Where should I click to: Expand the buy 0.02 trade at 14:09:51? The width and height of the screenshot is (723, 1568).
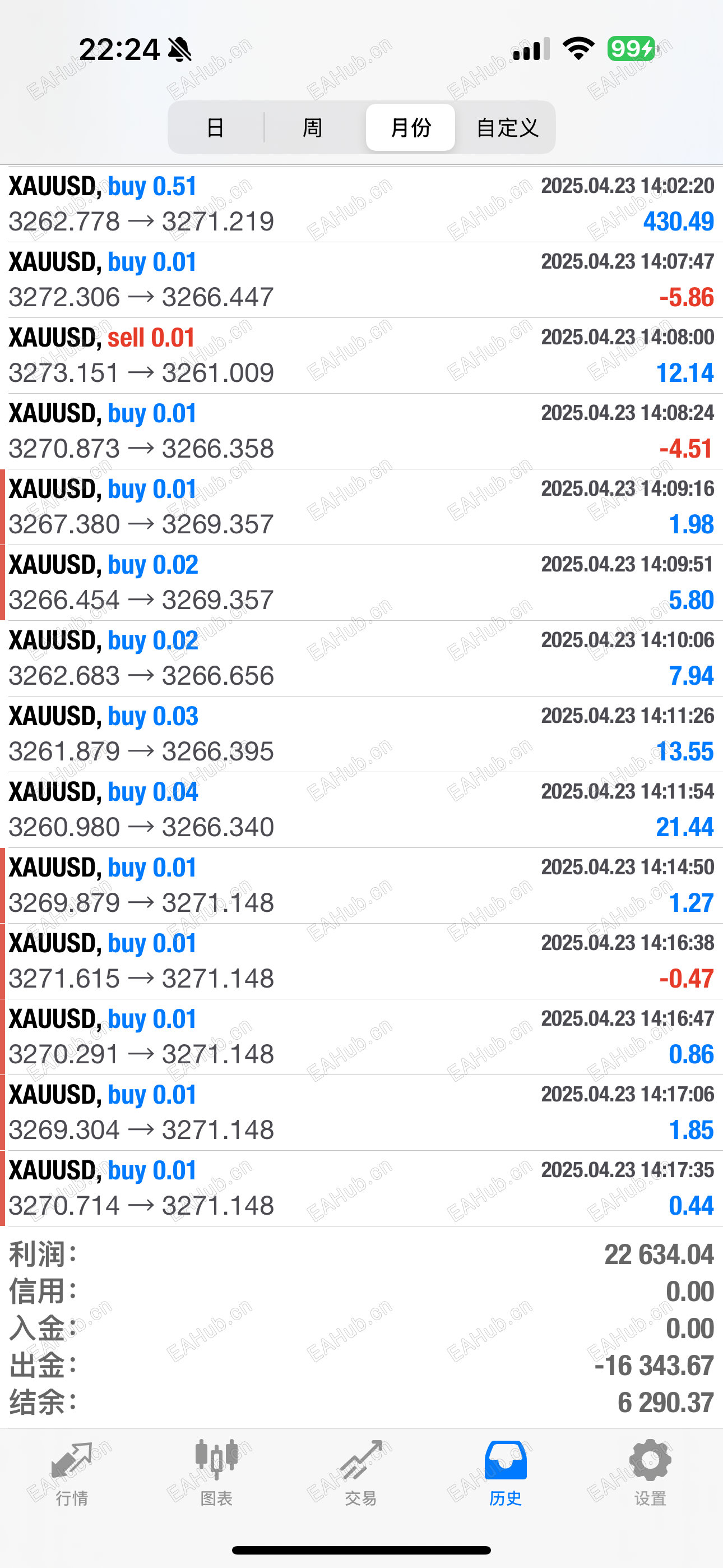click(x=361, y=583)
